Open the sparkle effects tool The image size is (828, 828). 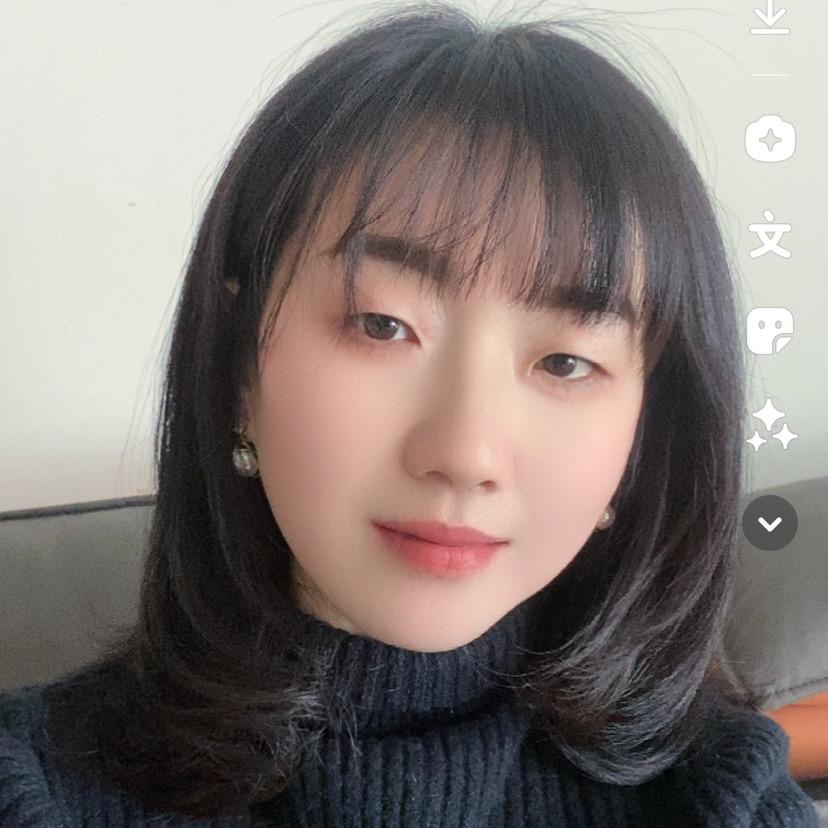coord(772,426)
